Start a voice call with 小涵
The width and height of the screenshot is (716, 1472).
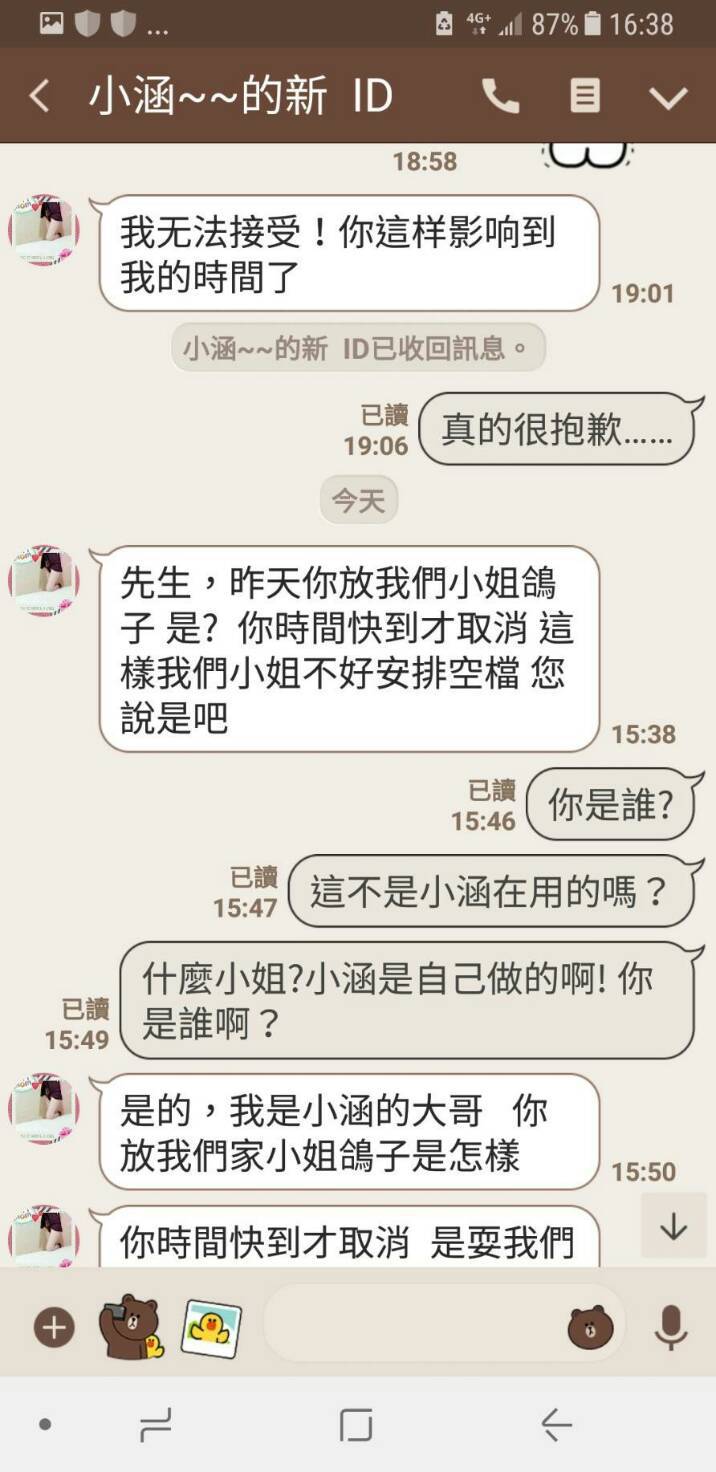[500, 96]
